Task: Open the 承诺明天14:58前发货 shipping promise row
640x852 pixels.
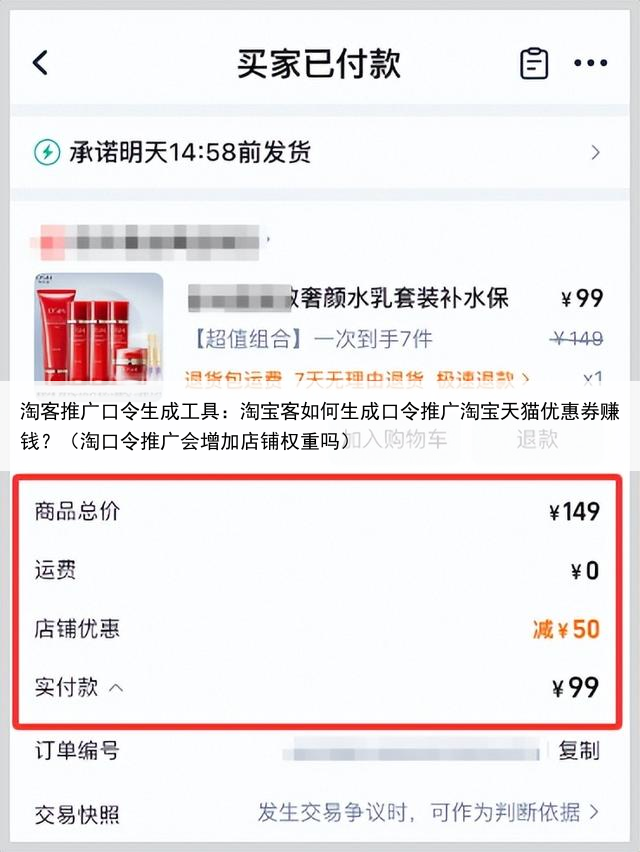Action: tap(320, 152)
